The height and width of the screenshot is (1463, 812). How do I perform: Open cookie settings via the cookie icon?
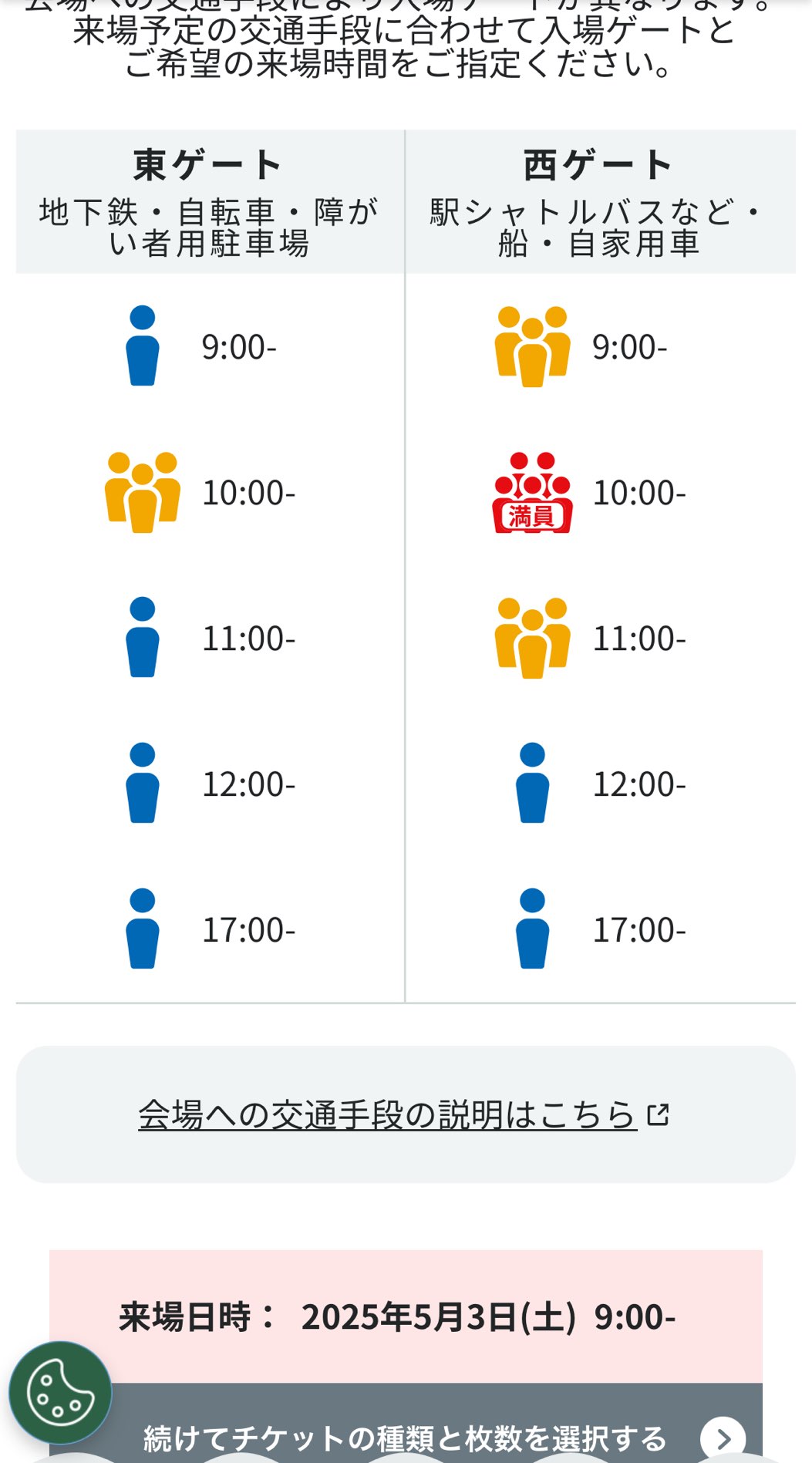60,1393
